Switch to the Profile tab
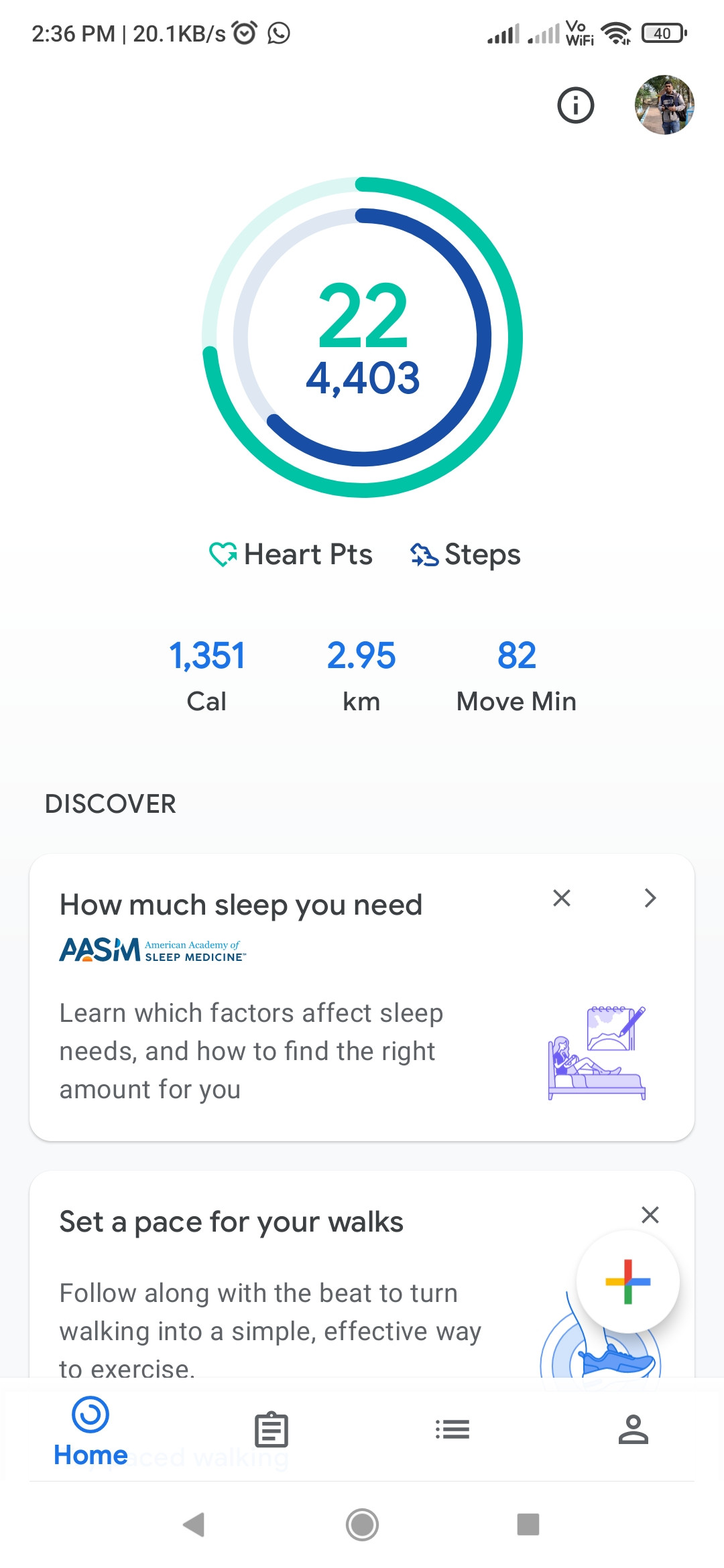 click(x=633, y=1431)
